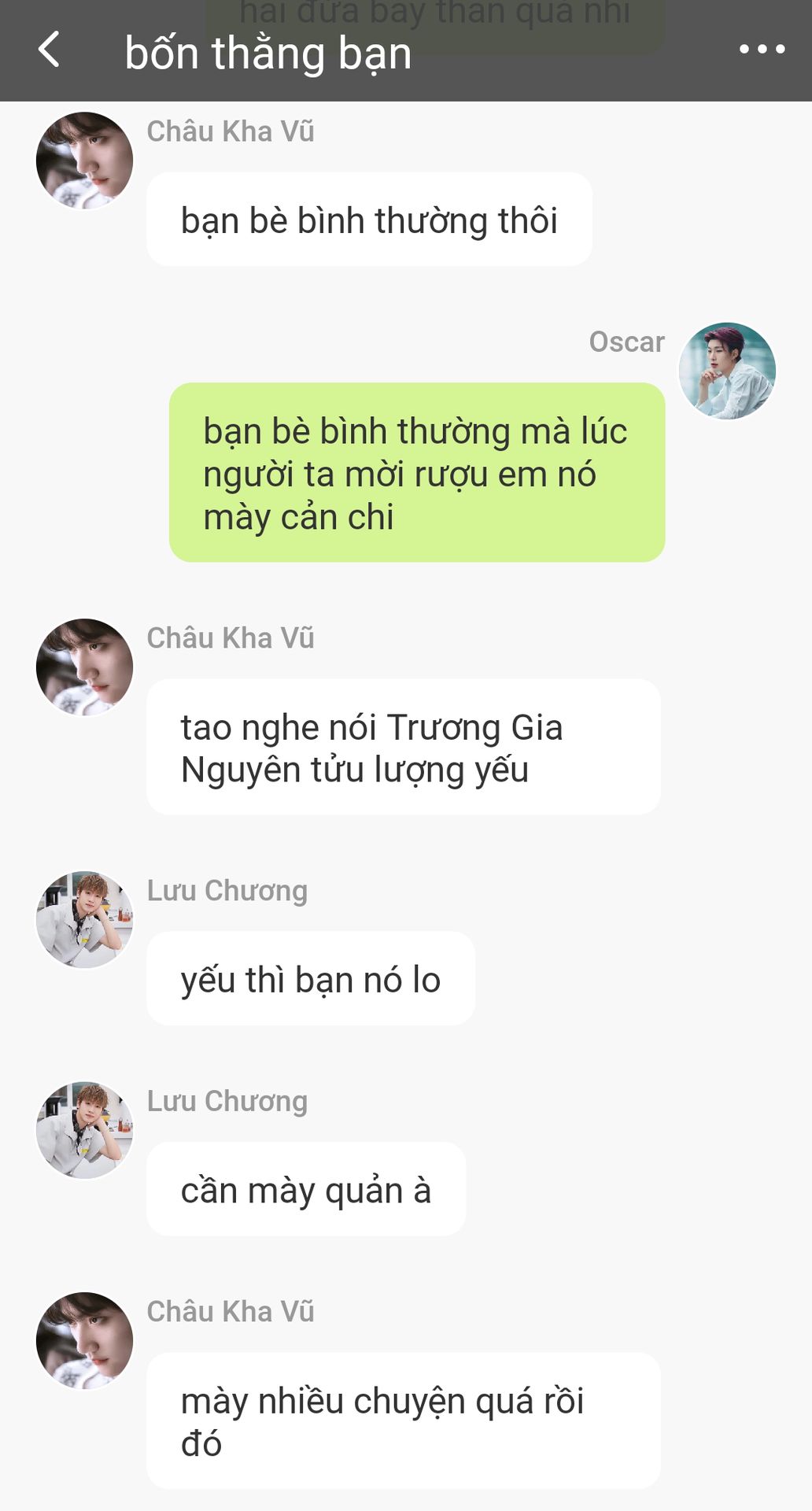The height and width of the screenshot is (1511, 812).
Task: Open Oscar's profile avatar
Action: point(727,371)
